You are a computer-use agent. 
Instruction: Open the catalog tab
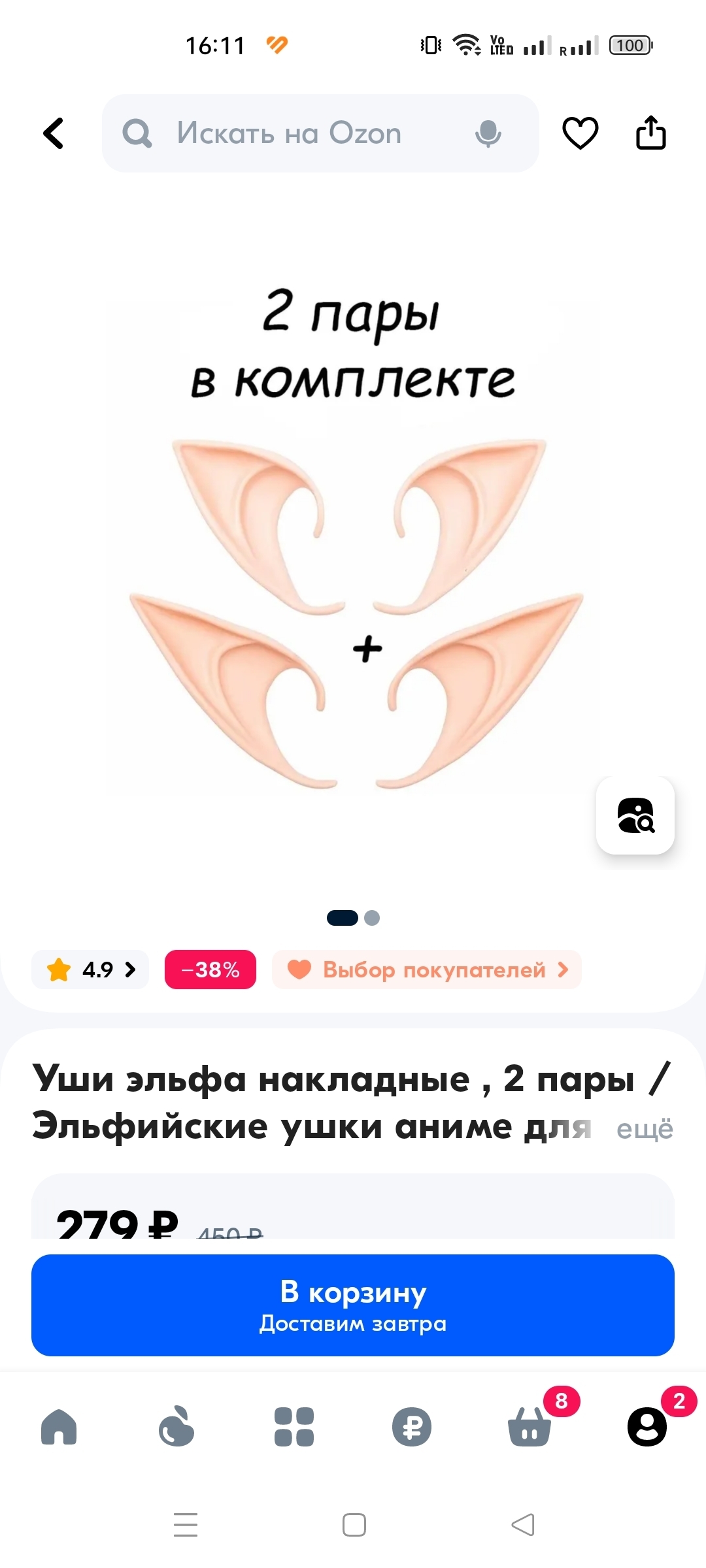click(x=294, y=1427)
